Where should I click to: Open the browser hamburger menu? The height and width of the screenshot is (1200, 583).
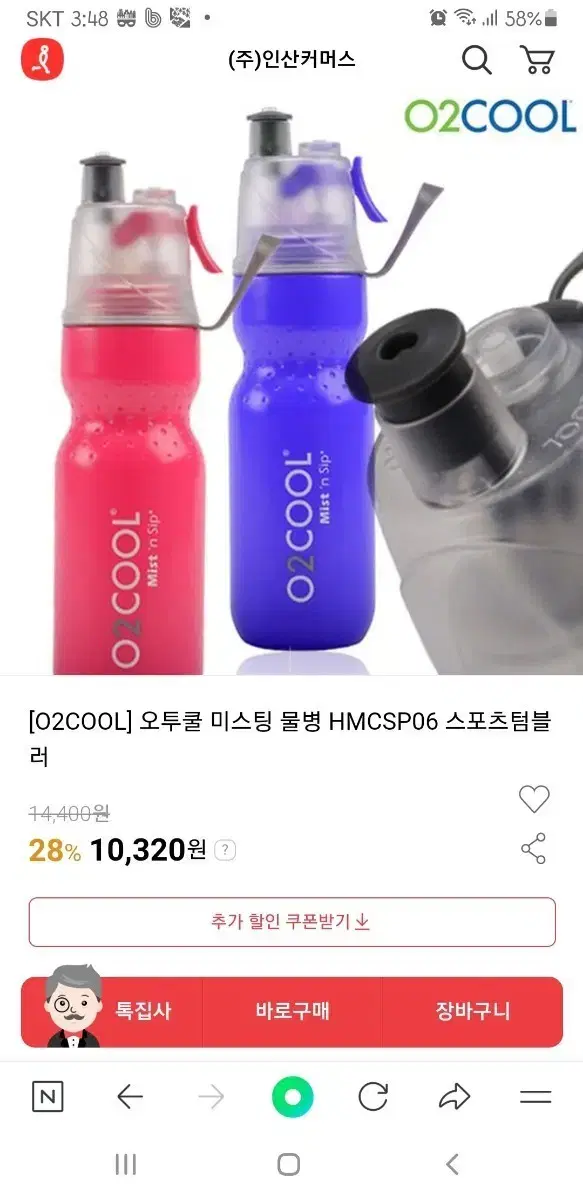pyautogui.click(x=536, y=1097)
